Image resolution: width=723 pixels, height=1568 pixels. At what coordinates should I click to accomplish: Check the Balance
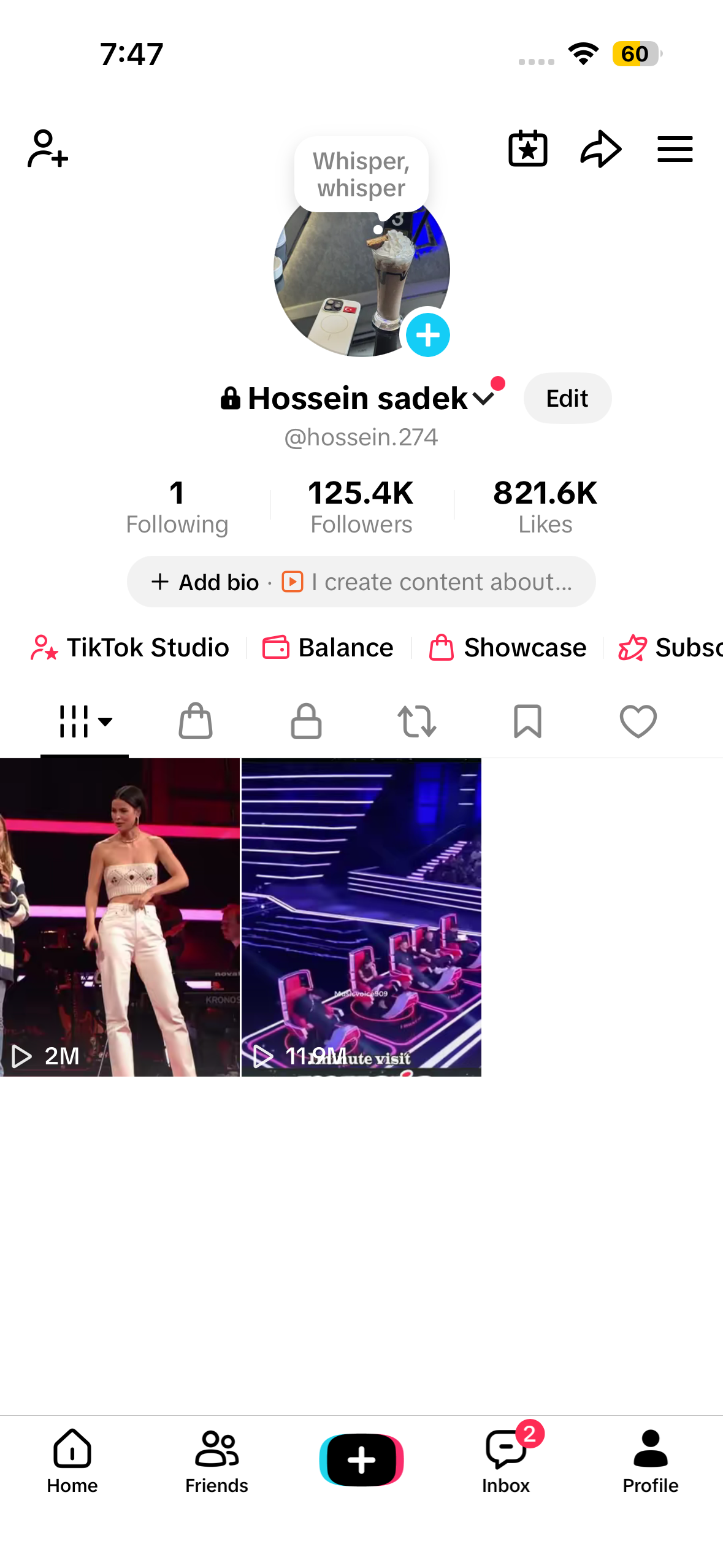tap(328, 648)
